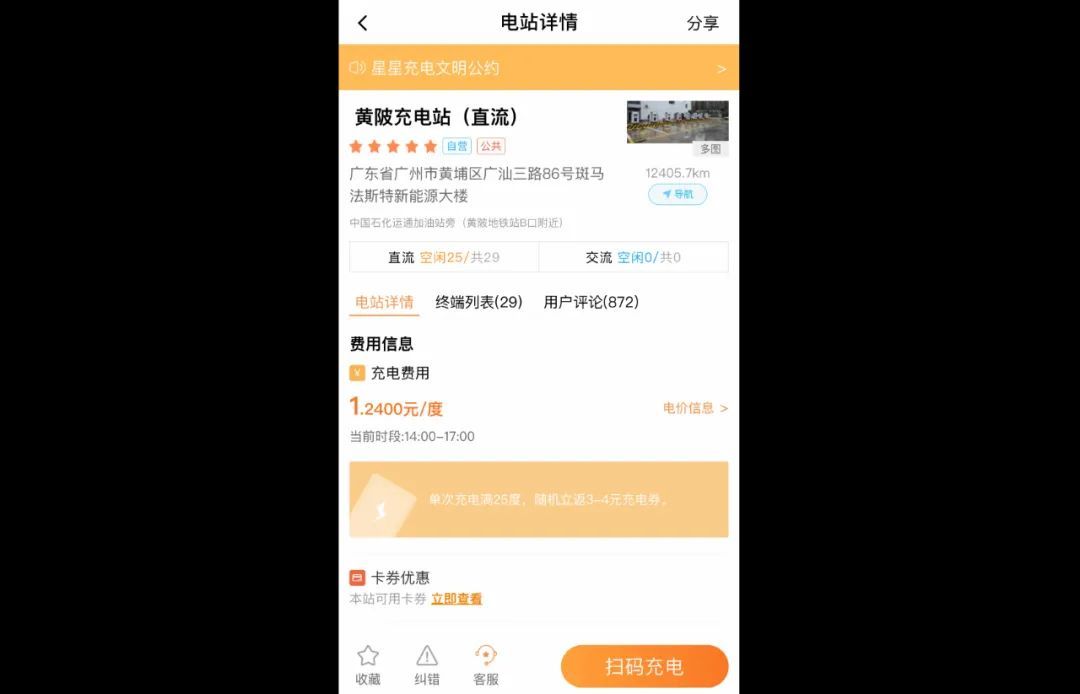Report an error via 纠错
Image resolution: width=1080 pixels, height=694 pixels.
(427, 665)
